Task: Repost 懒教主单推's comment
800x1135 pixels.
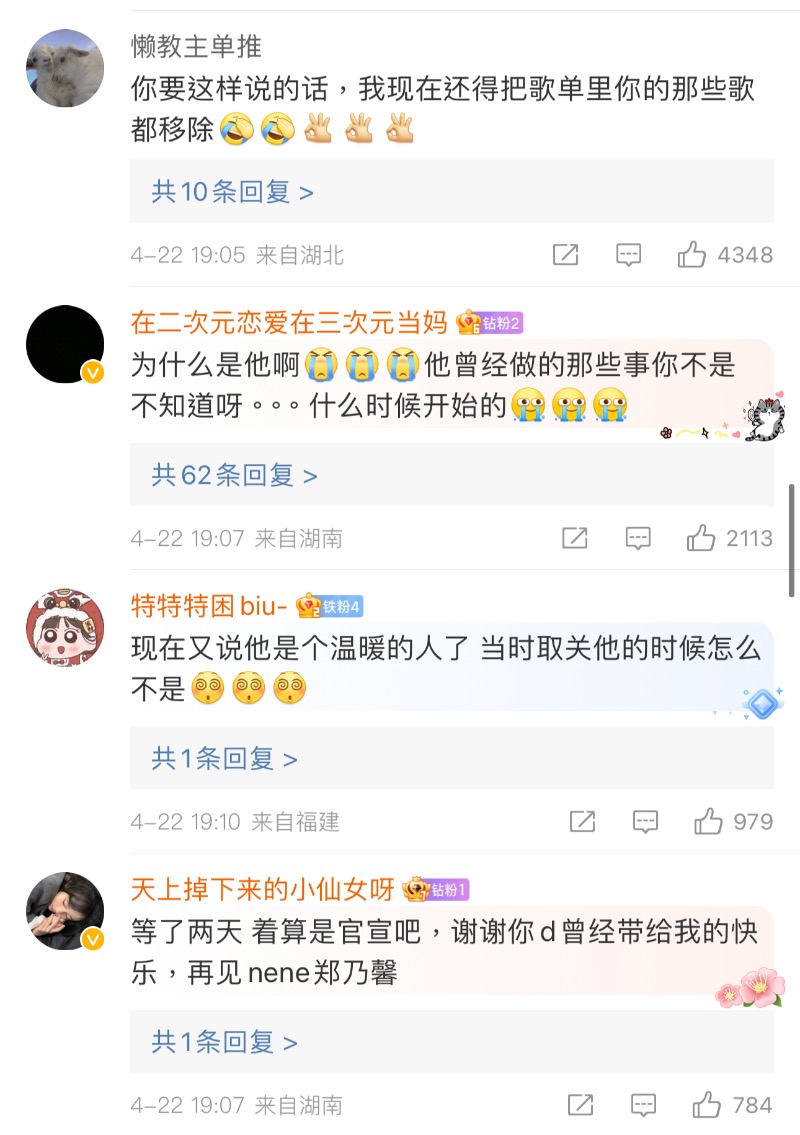Action: coord(566,255)
